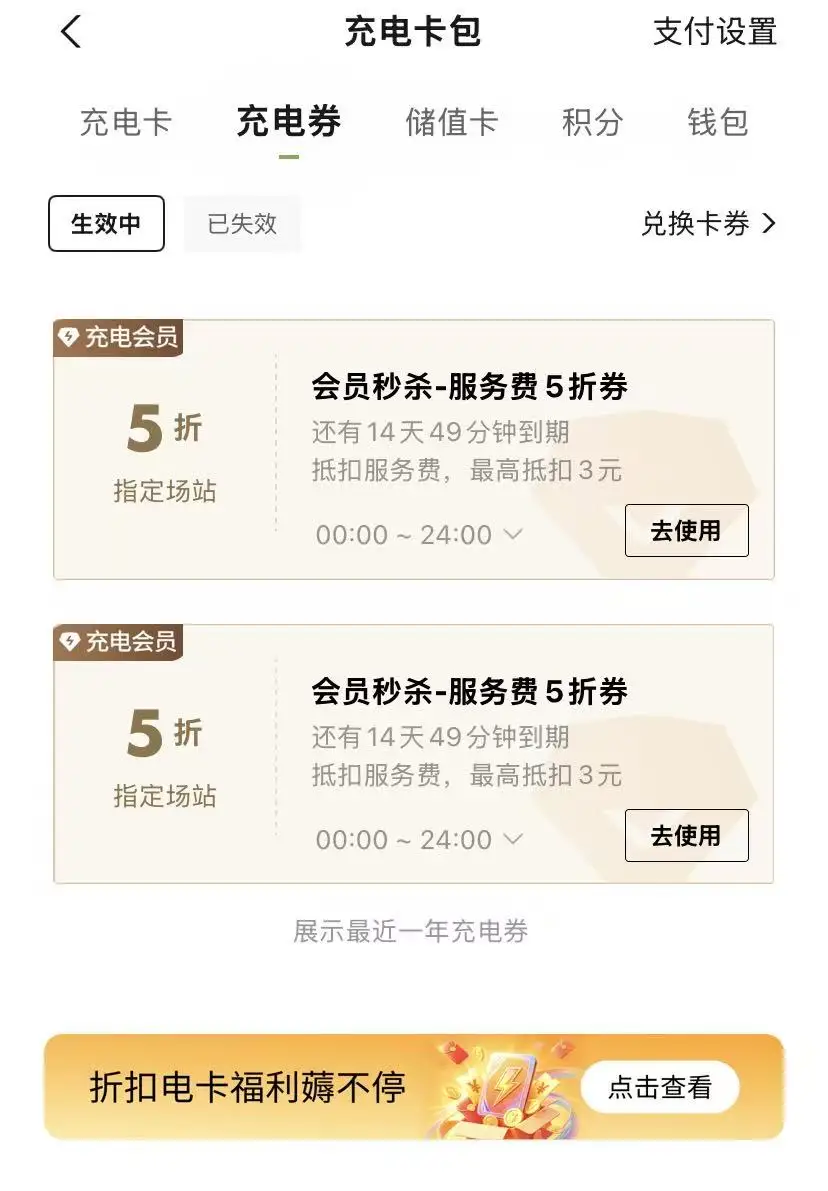Viewport: 828px width, 1191px height.
Task: Open 支付设置 payment settings
Action: click(715, 33)
